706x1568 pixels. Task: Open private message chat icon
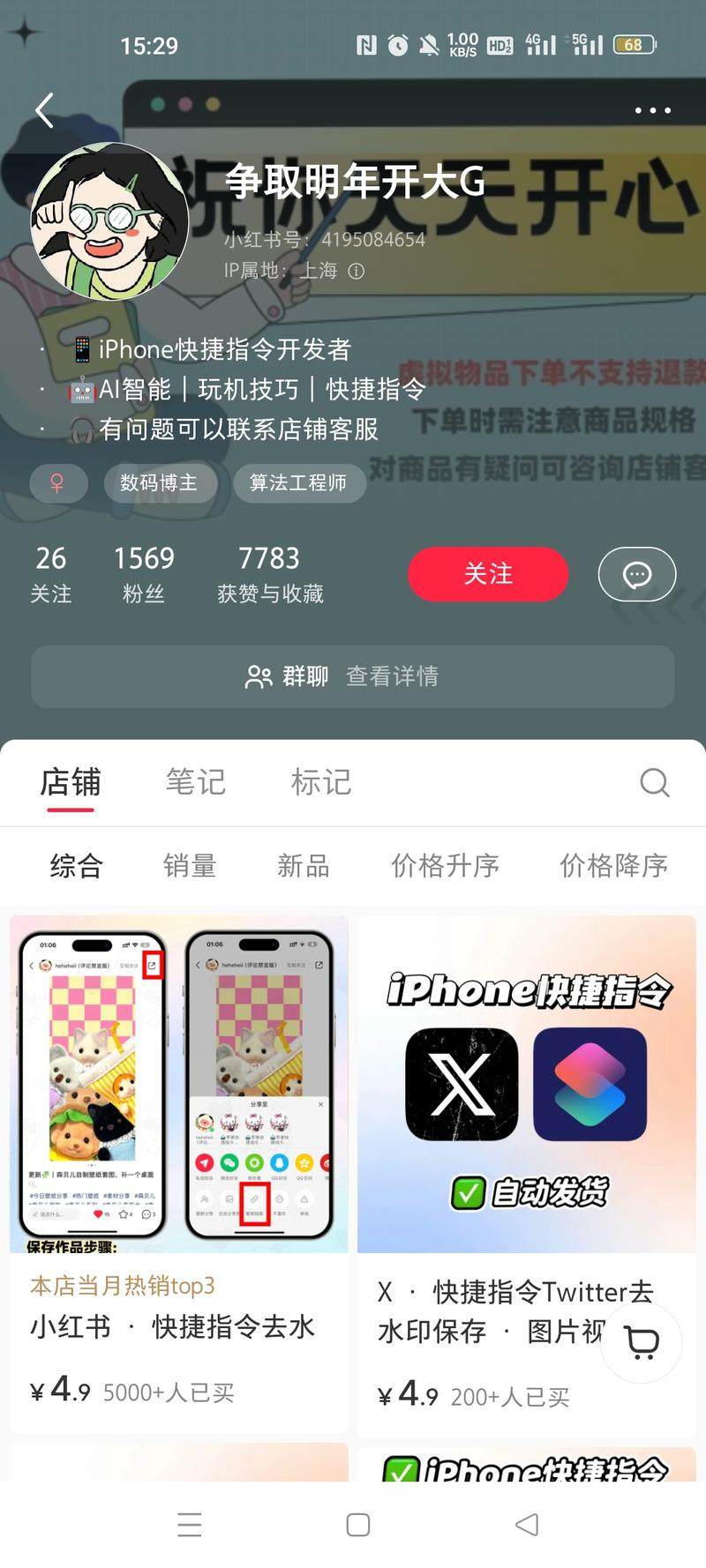[636, 575]
